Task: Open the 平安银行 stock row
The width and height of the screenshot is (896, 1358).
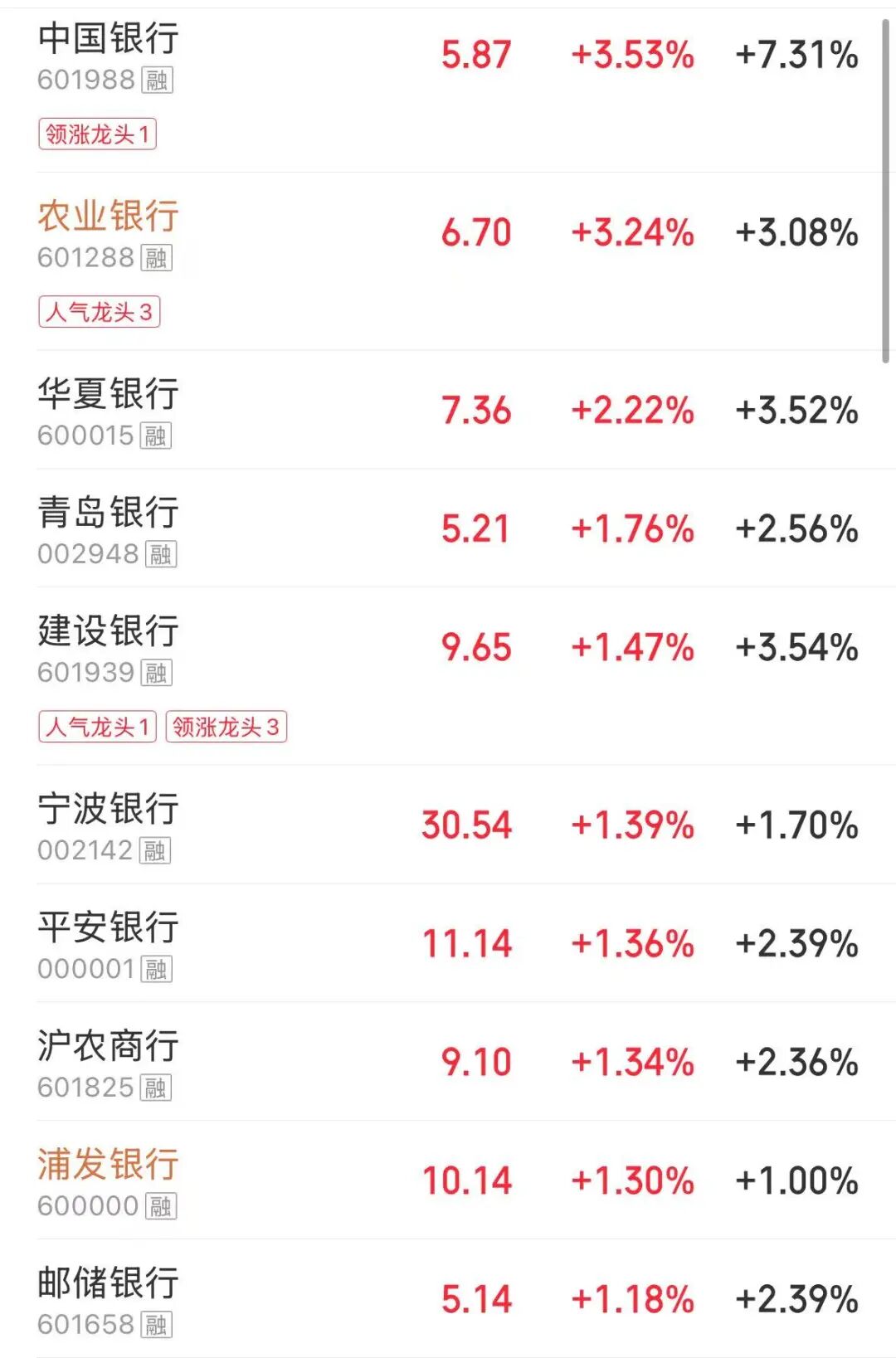Action: 108,928
